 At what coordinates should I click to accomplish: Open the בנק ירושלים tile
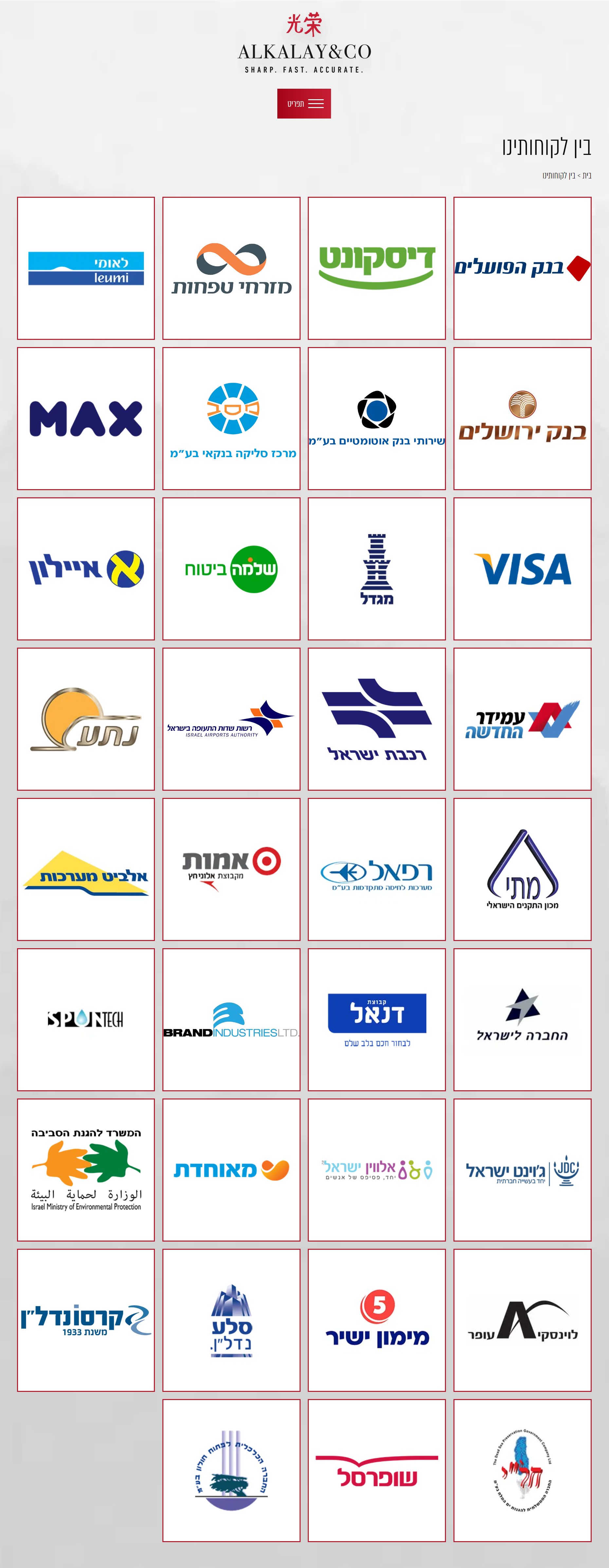pos(522,419)
